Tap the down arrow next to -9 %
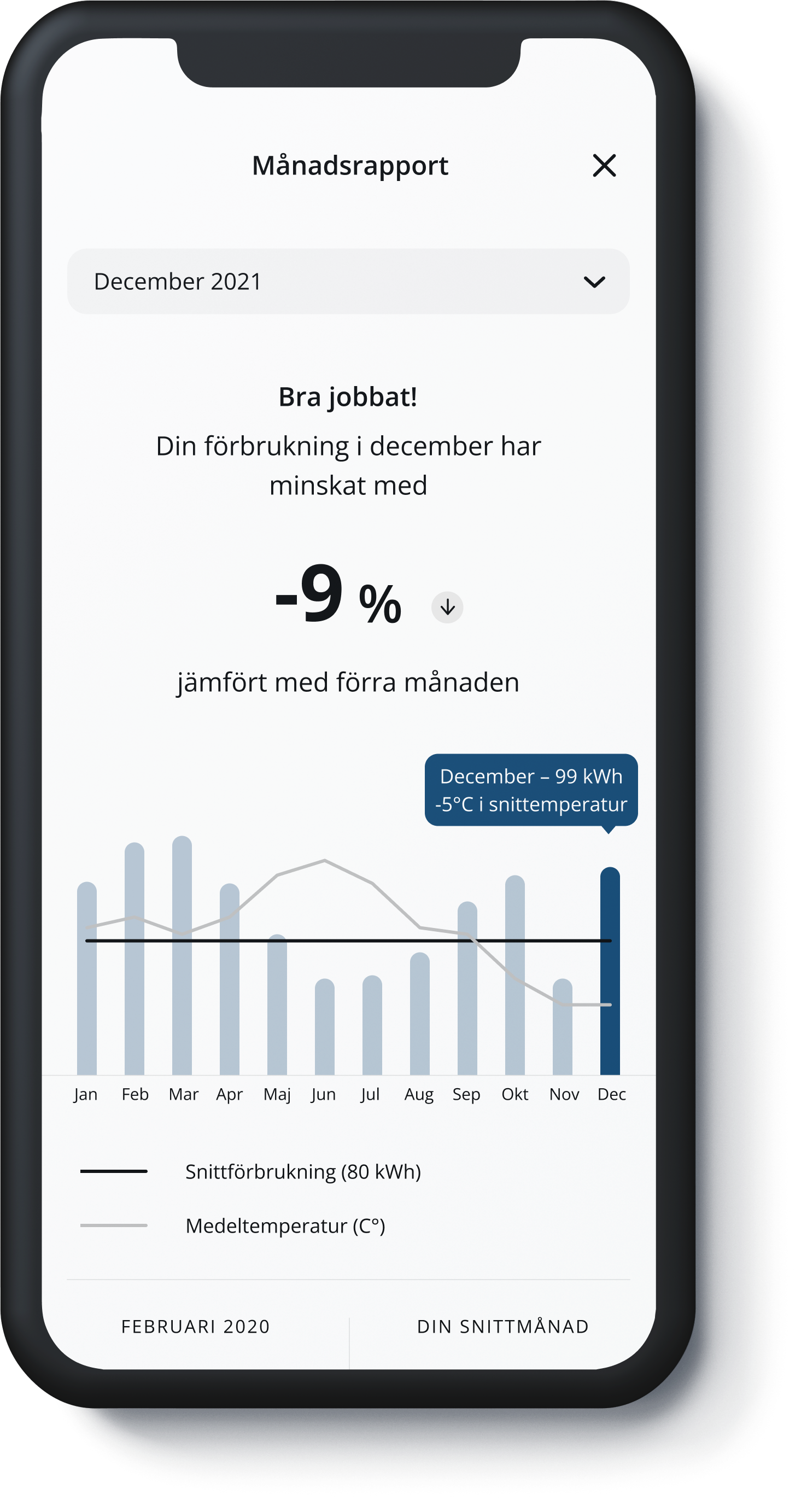The image size is (807, 1512). tap(447, 607)
